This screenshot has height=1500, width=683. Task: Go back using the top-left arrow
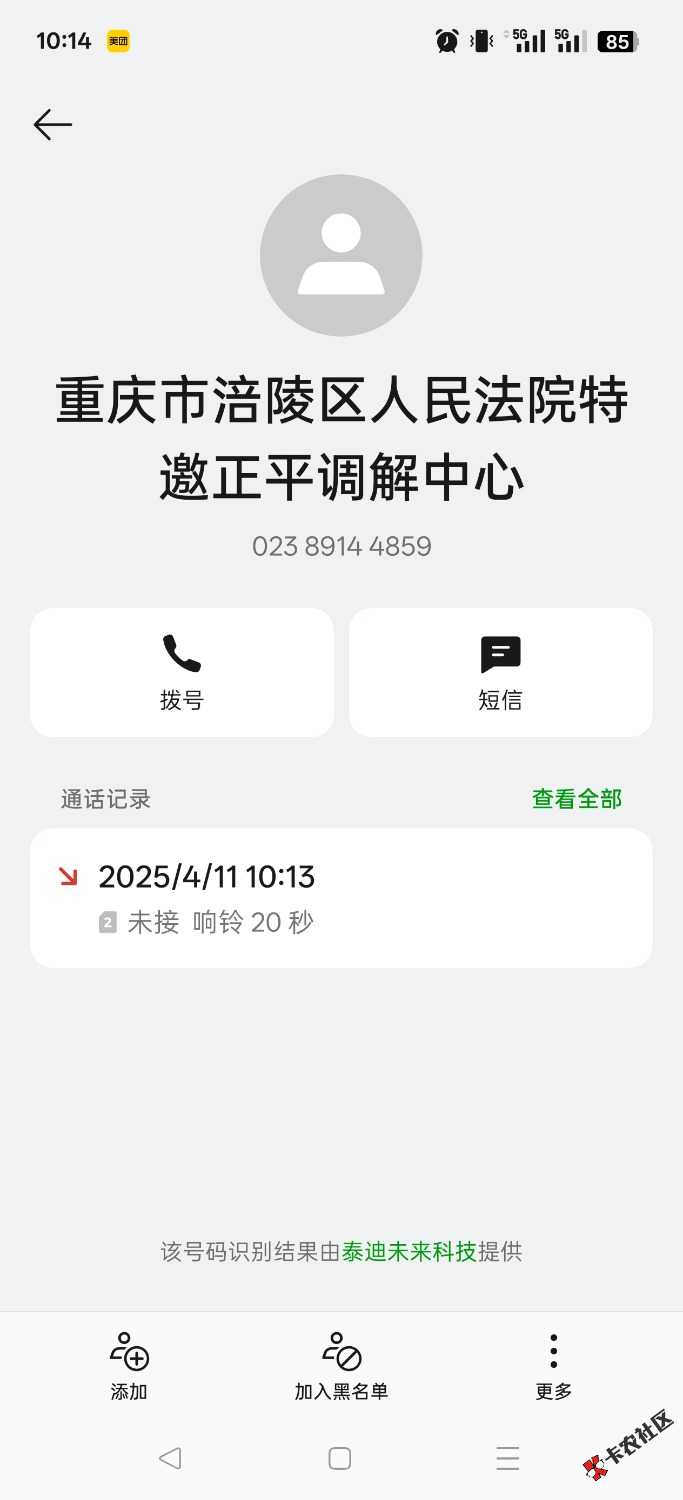[x=53, y=124]
